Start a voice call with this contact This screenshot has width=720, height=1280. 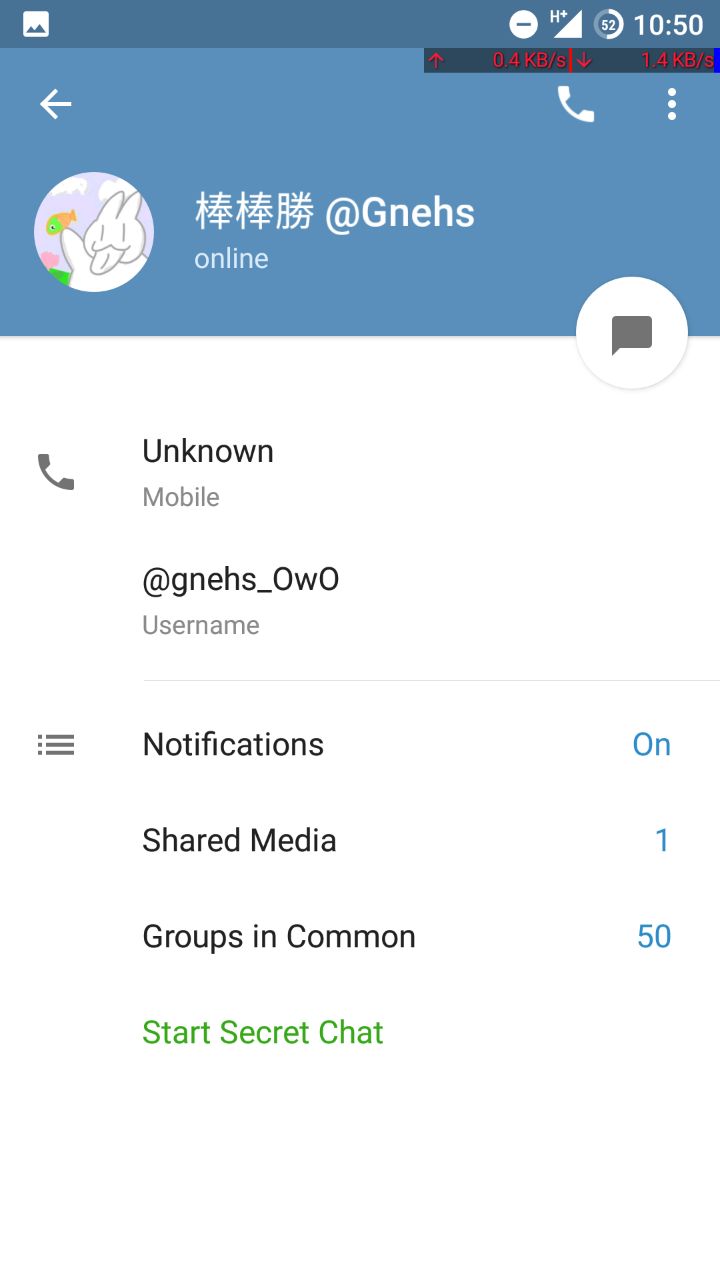click(x=575, y=104)
